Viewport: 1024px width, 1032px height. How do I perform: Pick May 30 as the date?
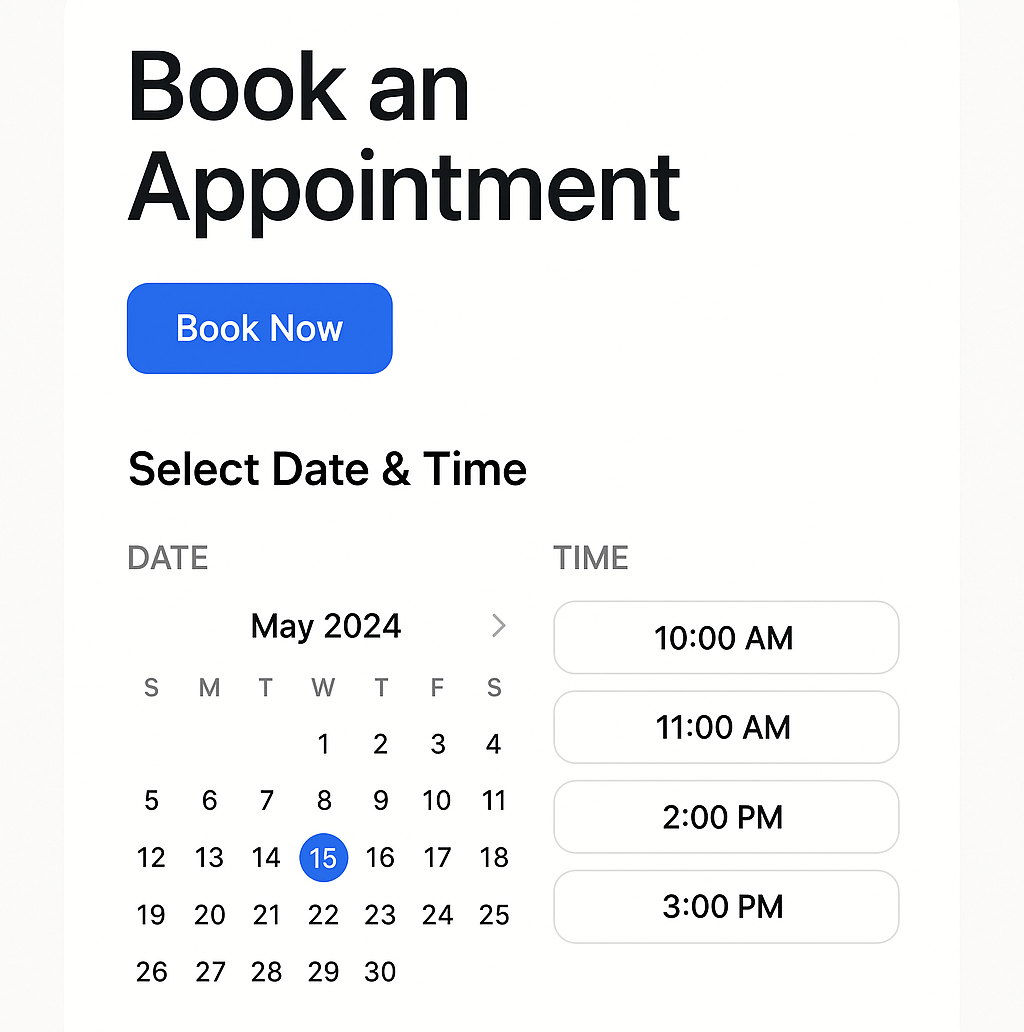pos(380,972)
